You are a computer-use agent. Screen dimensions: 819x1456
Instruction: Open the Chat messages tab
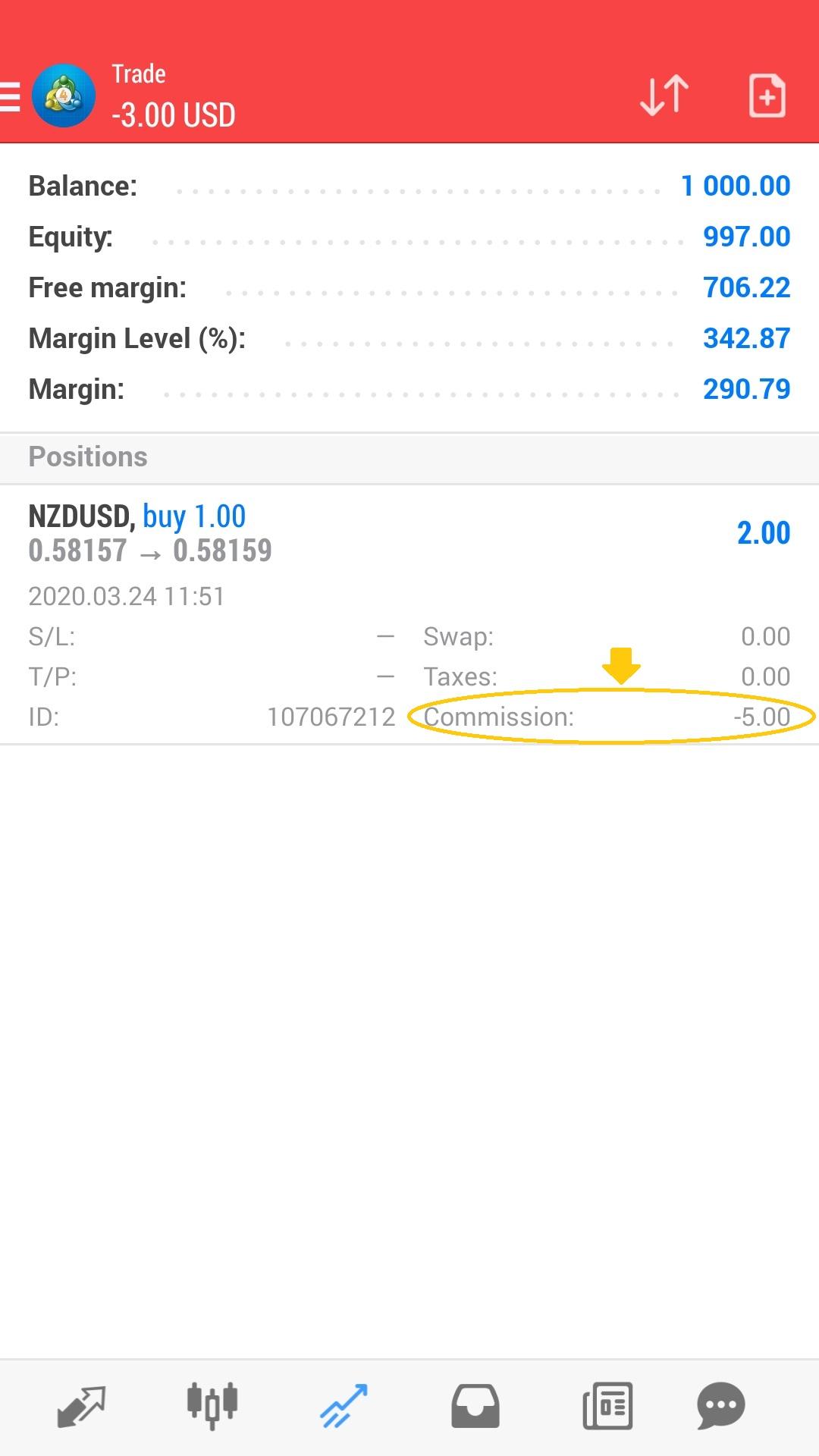click(720, 1407)
